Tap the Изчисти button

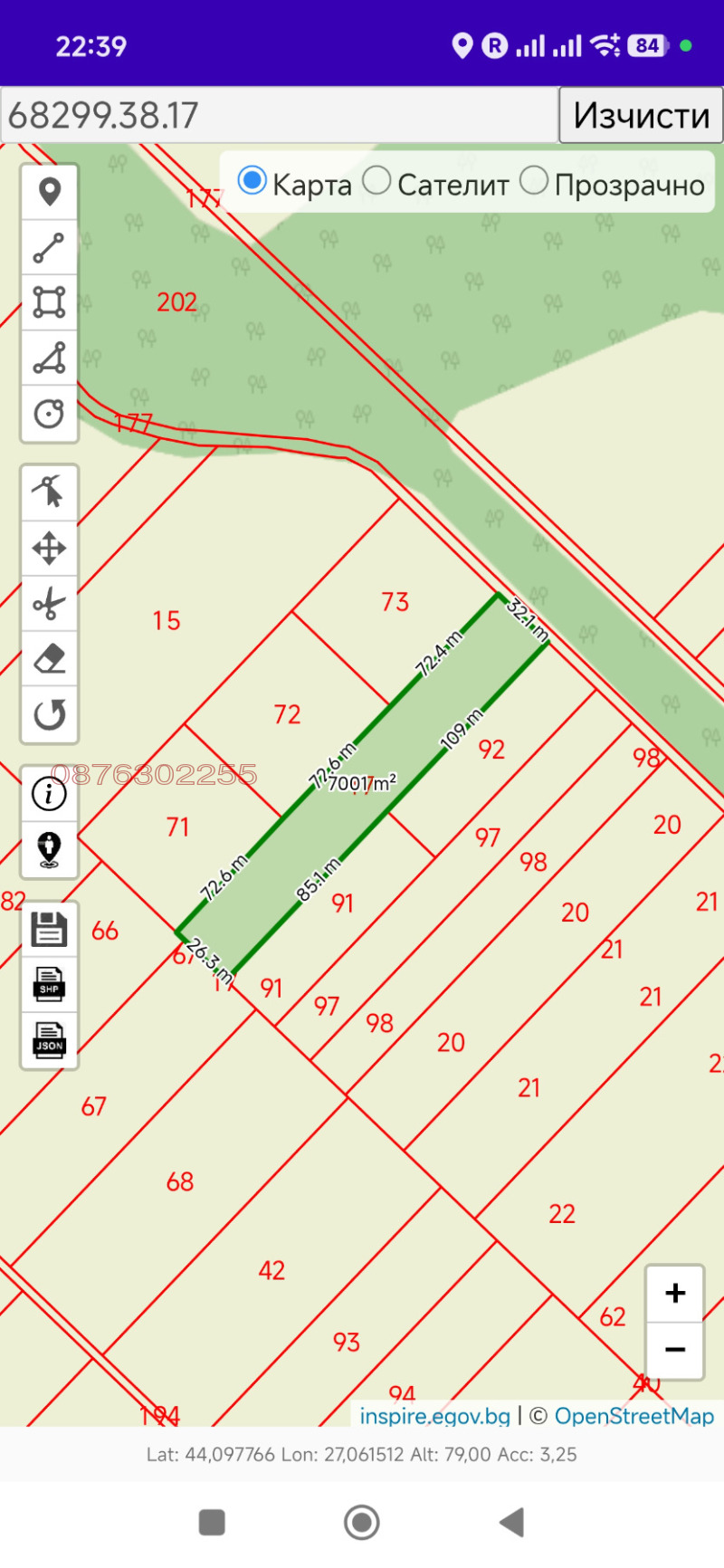[641, 115]
